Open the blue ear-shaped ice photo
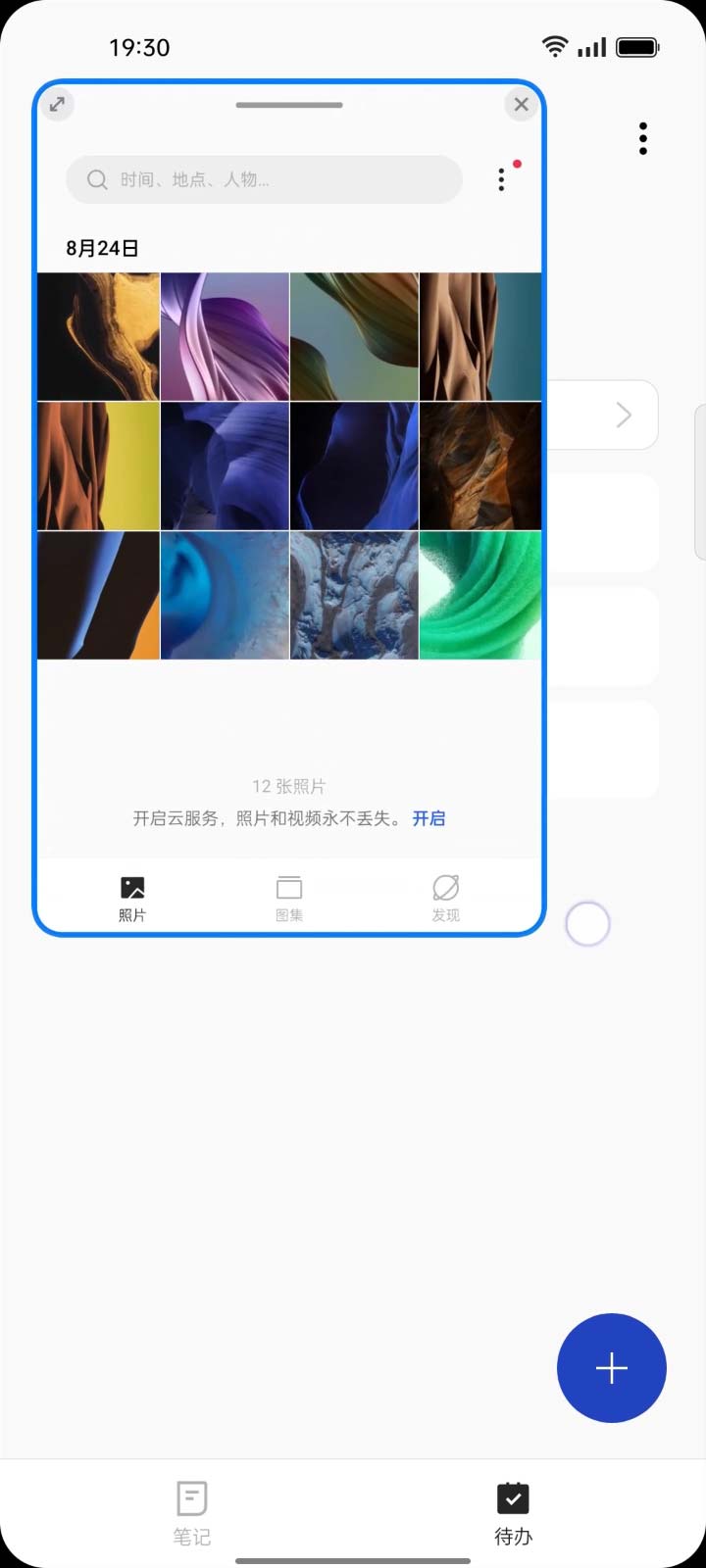The width and height of the screenshot is (706, 1568). pyautogui.click(x=225, y=595)
